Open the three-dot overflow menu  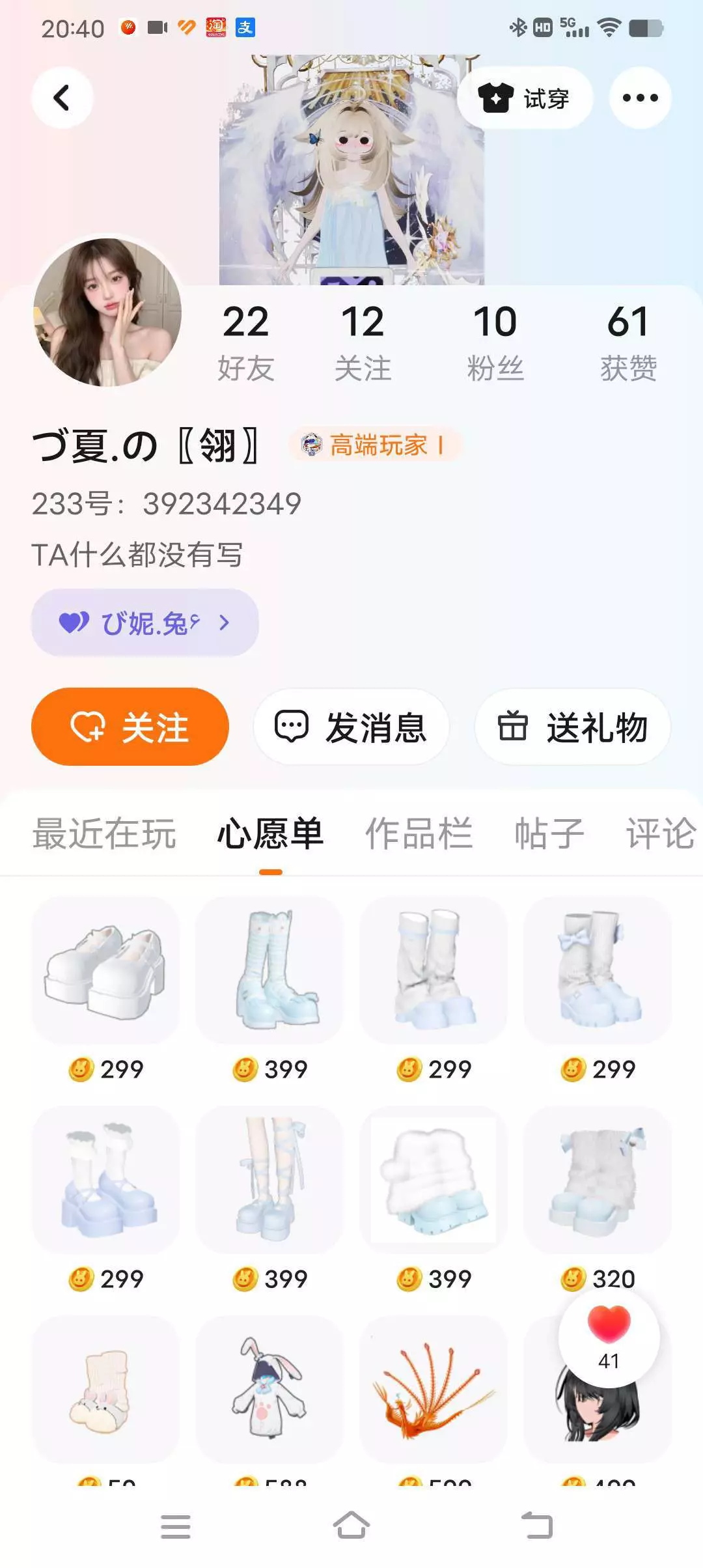640,98
